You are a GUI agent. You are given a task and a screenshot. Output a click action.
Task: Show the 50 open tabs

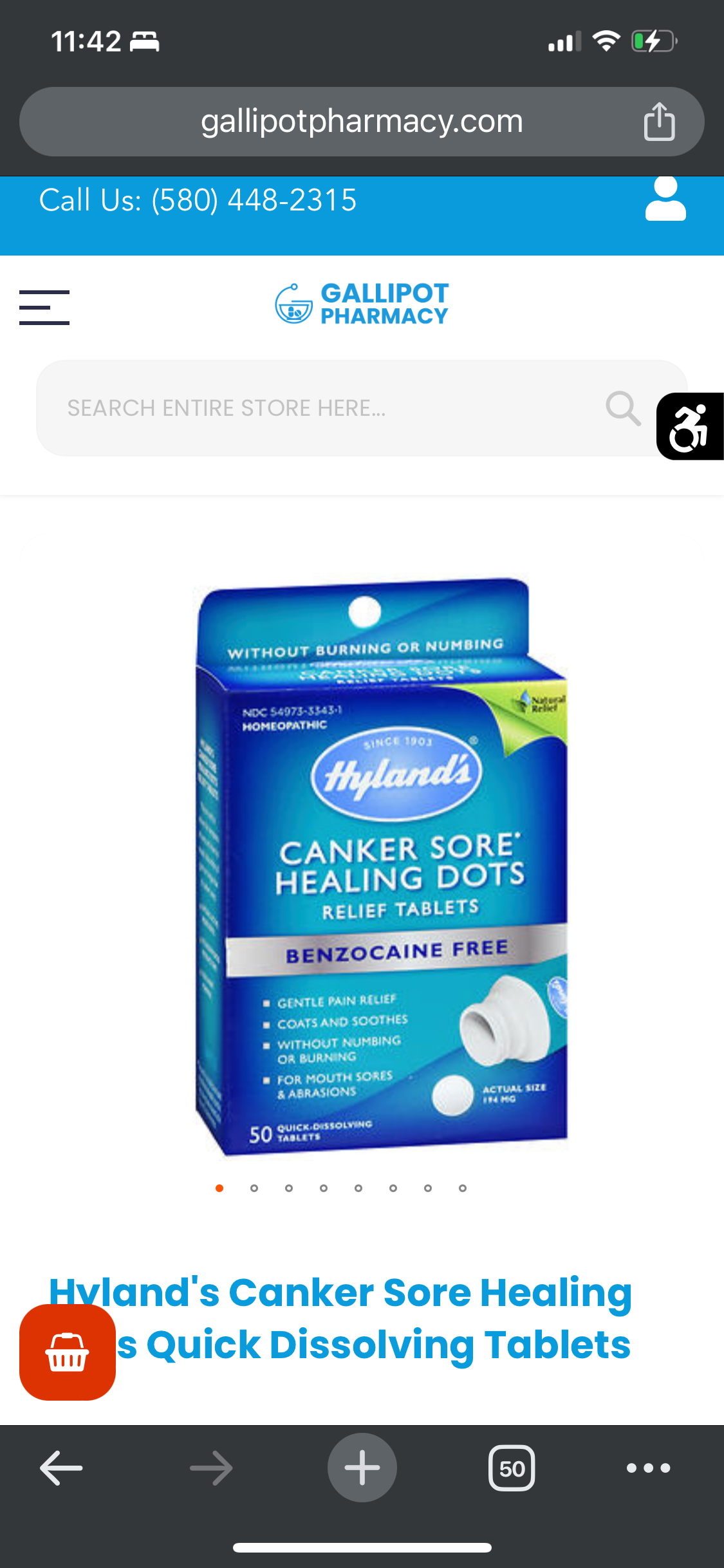coord(512,1468)
